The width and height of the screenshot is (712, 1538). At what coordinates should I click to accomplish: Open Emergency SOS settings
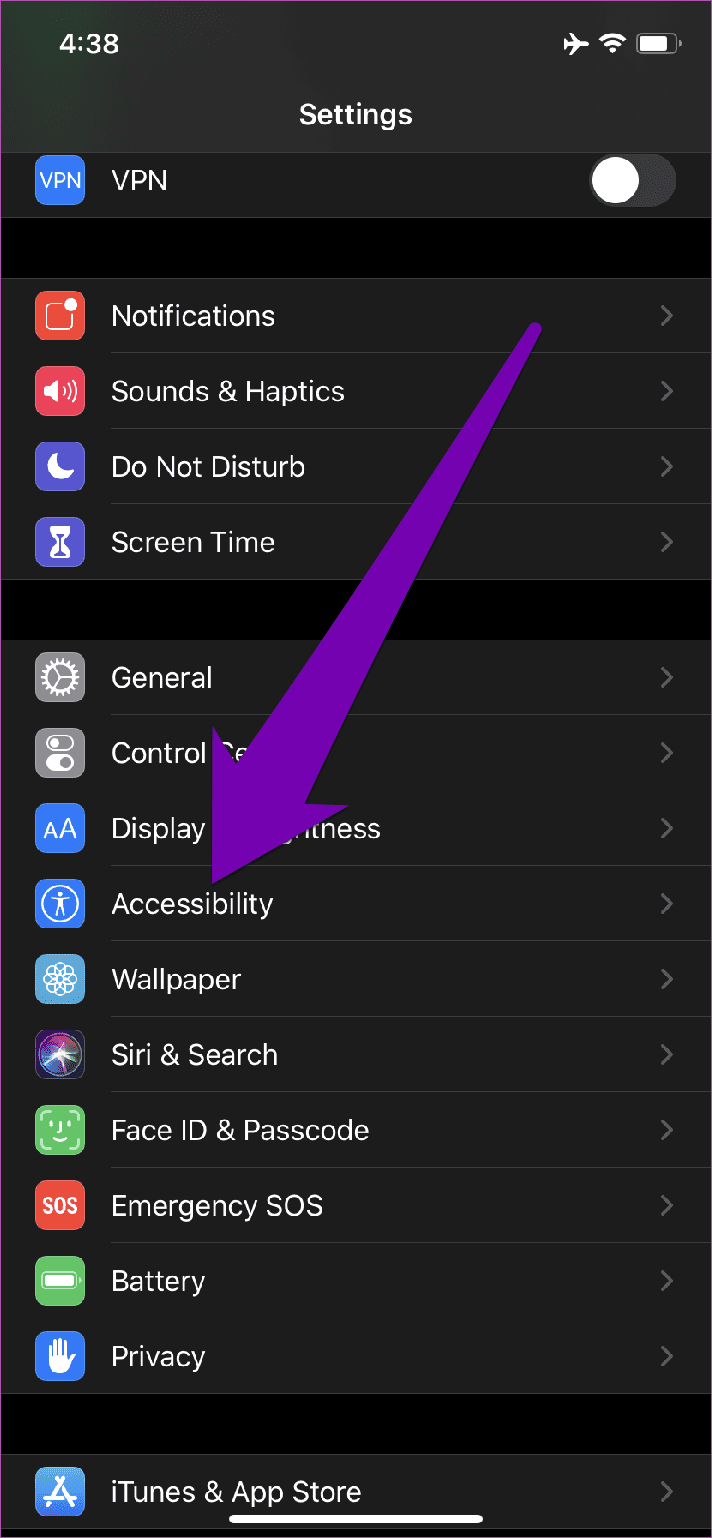point(356,1206)
